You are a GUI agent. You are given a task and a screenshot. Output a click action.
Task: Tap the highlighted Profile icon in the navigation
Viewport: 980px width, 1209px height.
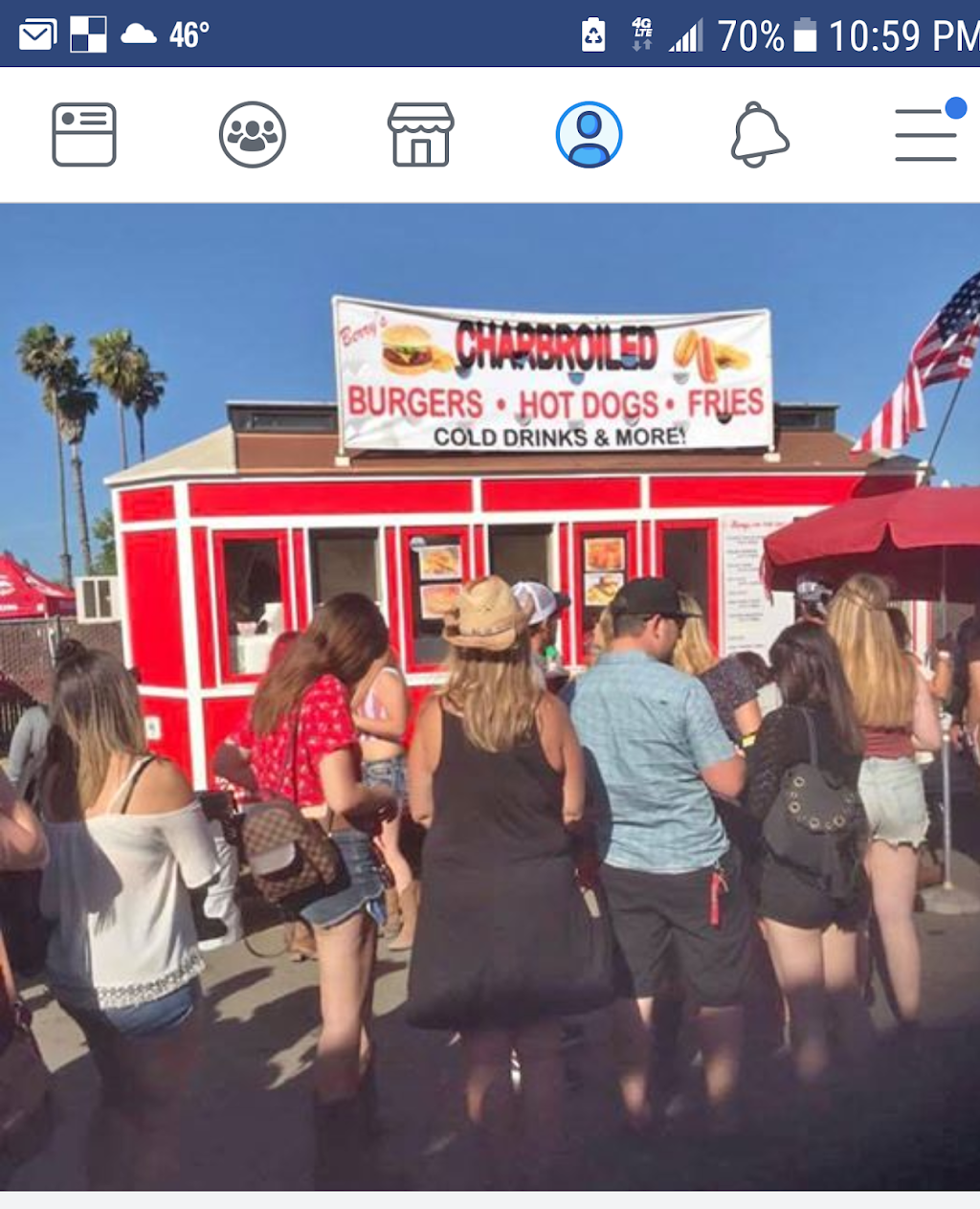(589, 134)
